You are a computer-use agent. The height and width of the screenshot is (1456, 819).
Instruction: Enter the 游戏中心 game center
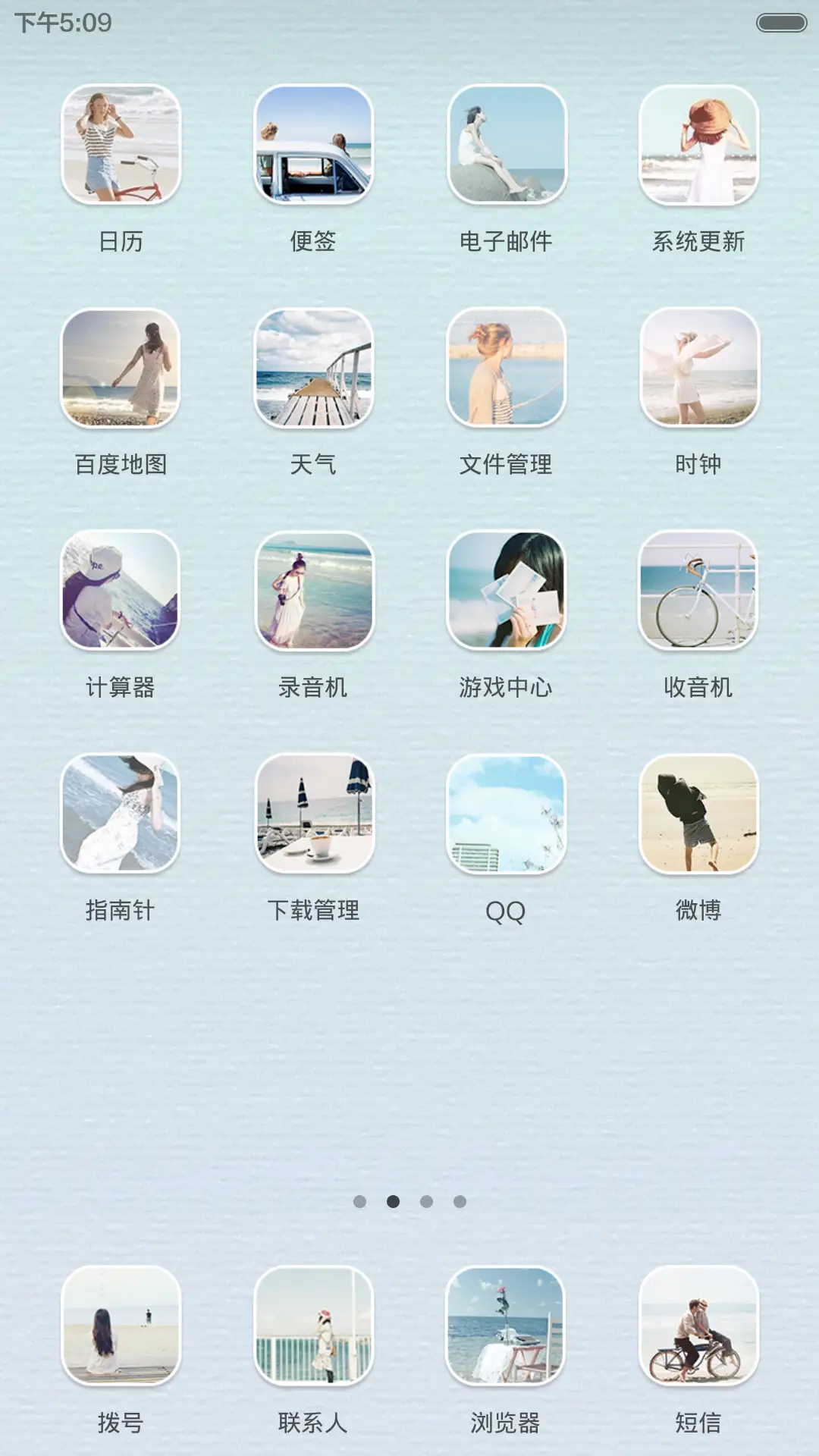click(x=507, y=592)
